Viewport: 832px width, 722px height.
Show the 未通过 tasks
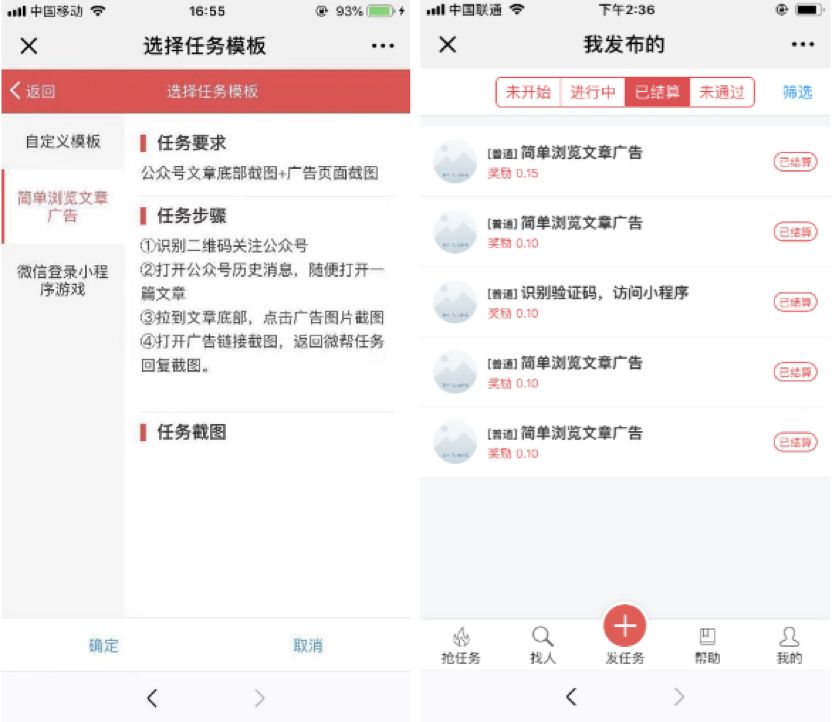(x=722, y=92)
